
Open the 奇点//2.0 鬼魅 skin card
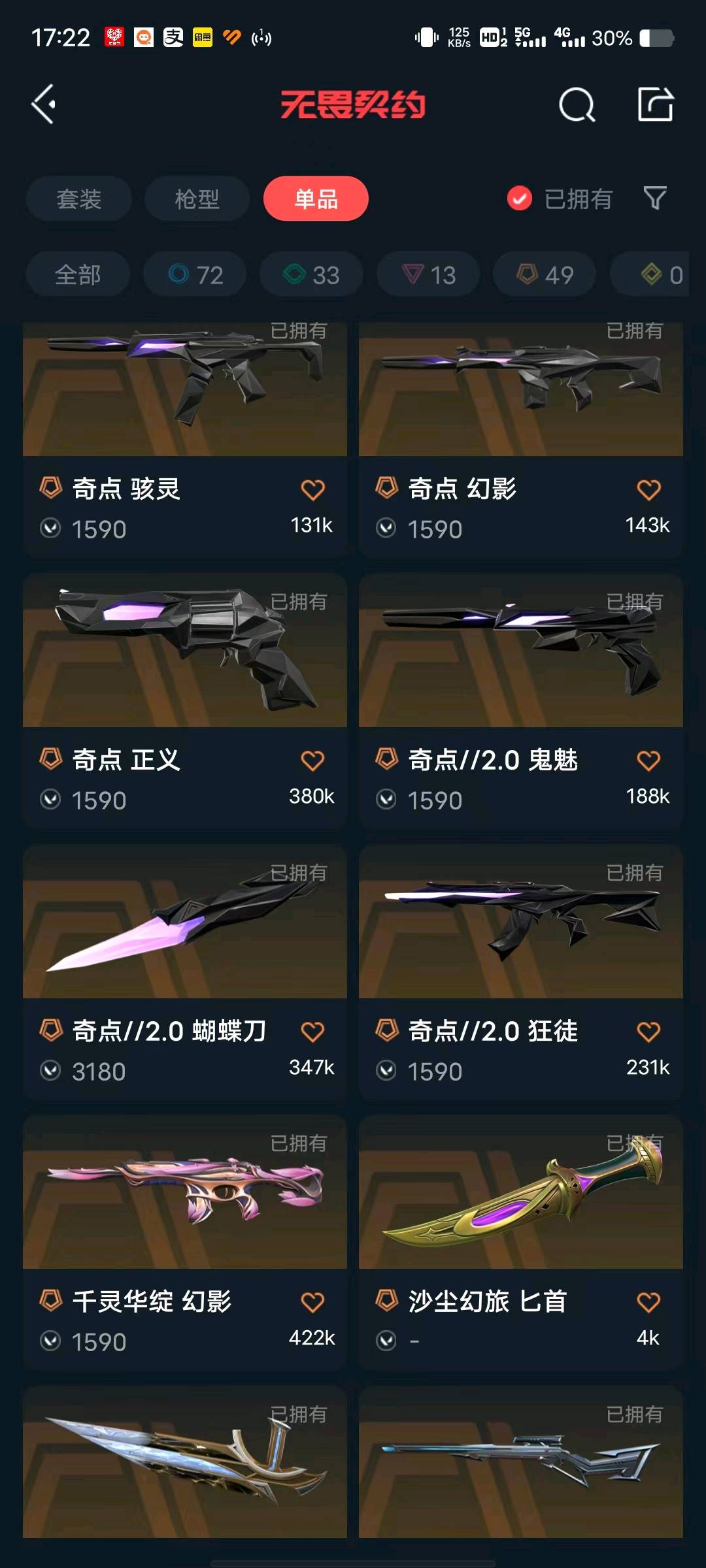tap(520, 653)
